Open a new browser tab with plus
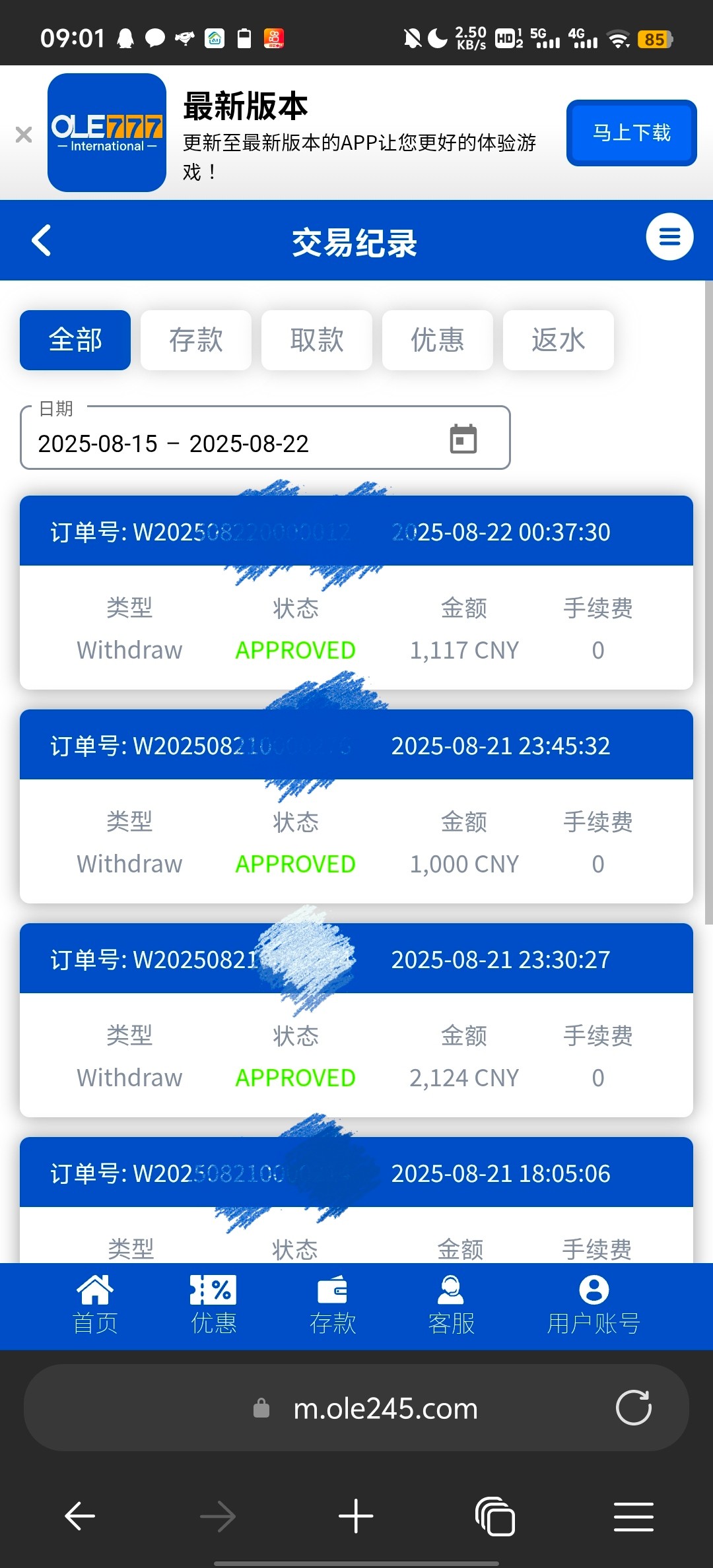Viewport: 713px width, 1568px height. click(x=356, y=1516)
